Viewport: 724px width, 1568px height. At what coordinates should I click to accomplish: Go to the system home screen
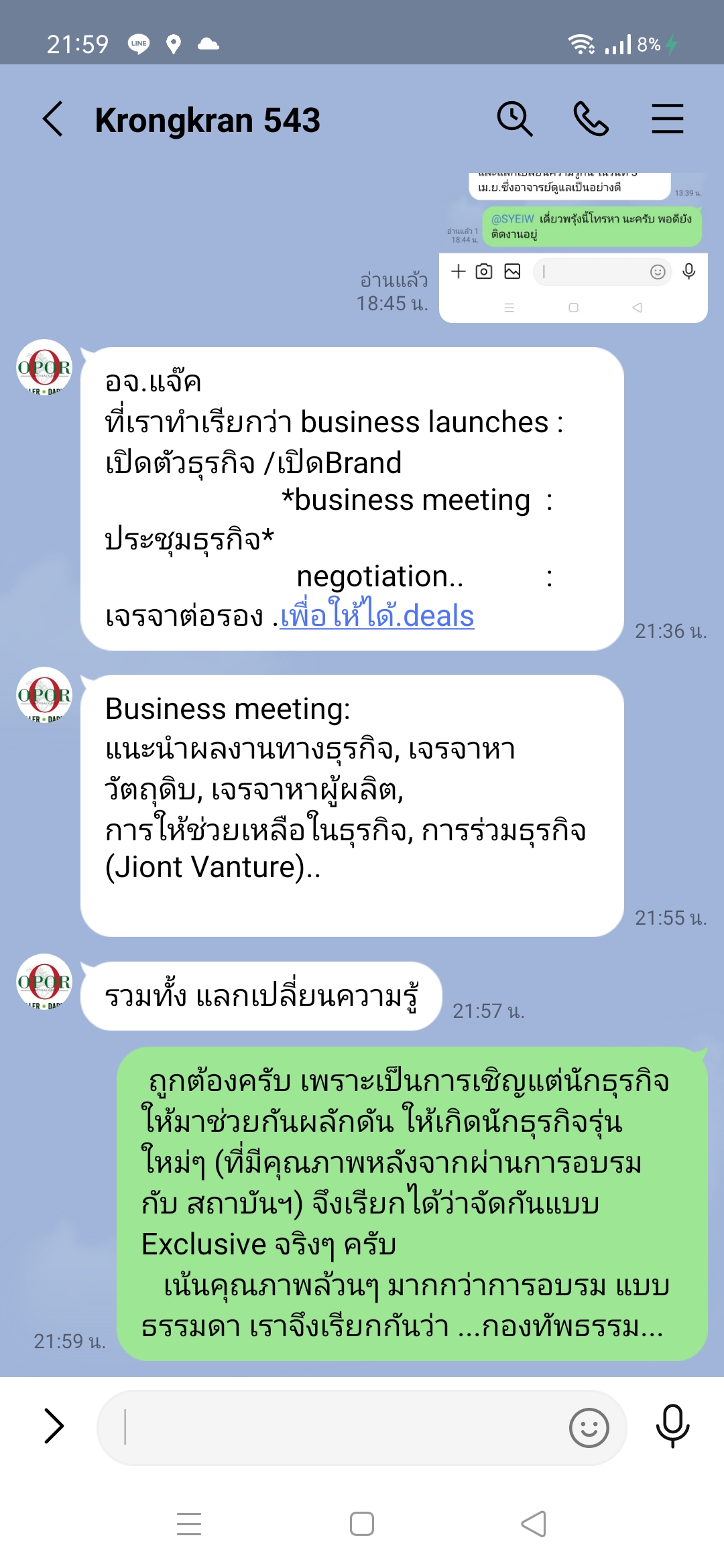click(x=362, y=1524)
